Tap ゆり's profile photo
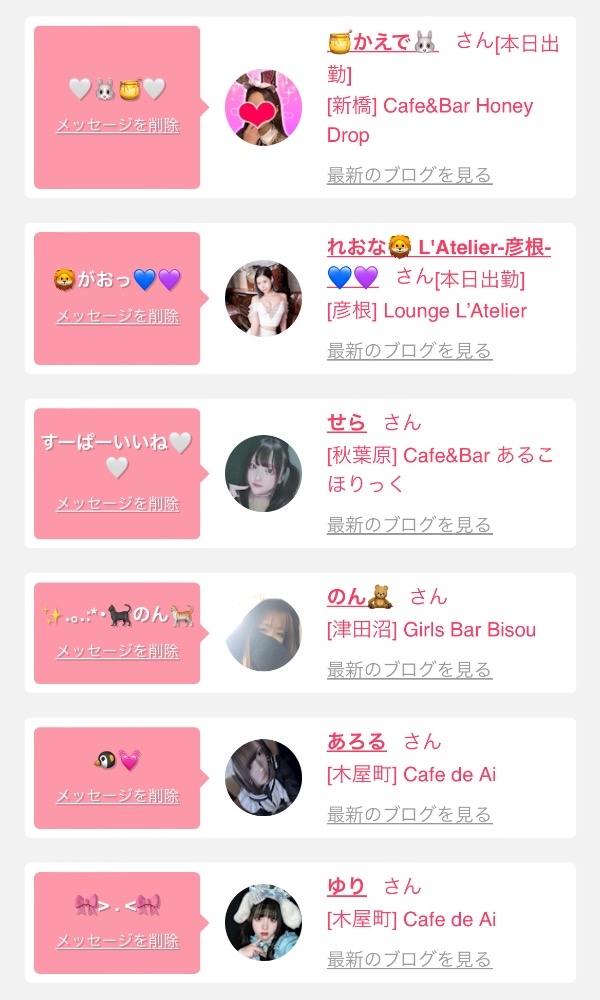600x1000 pixels. (x=263, y=922)
